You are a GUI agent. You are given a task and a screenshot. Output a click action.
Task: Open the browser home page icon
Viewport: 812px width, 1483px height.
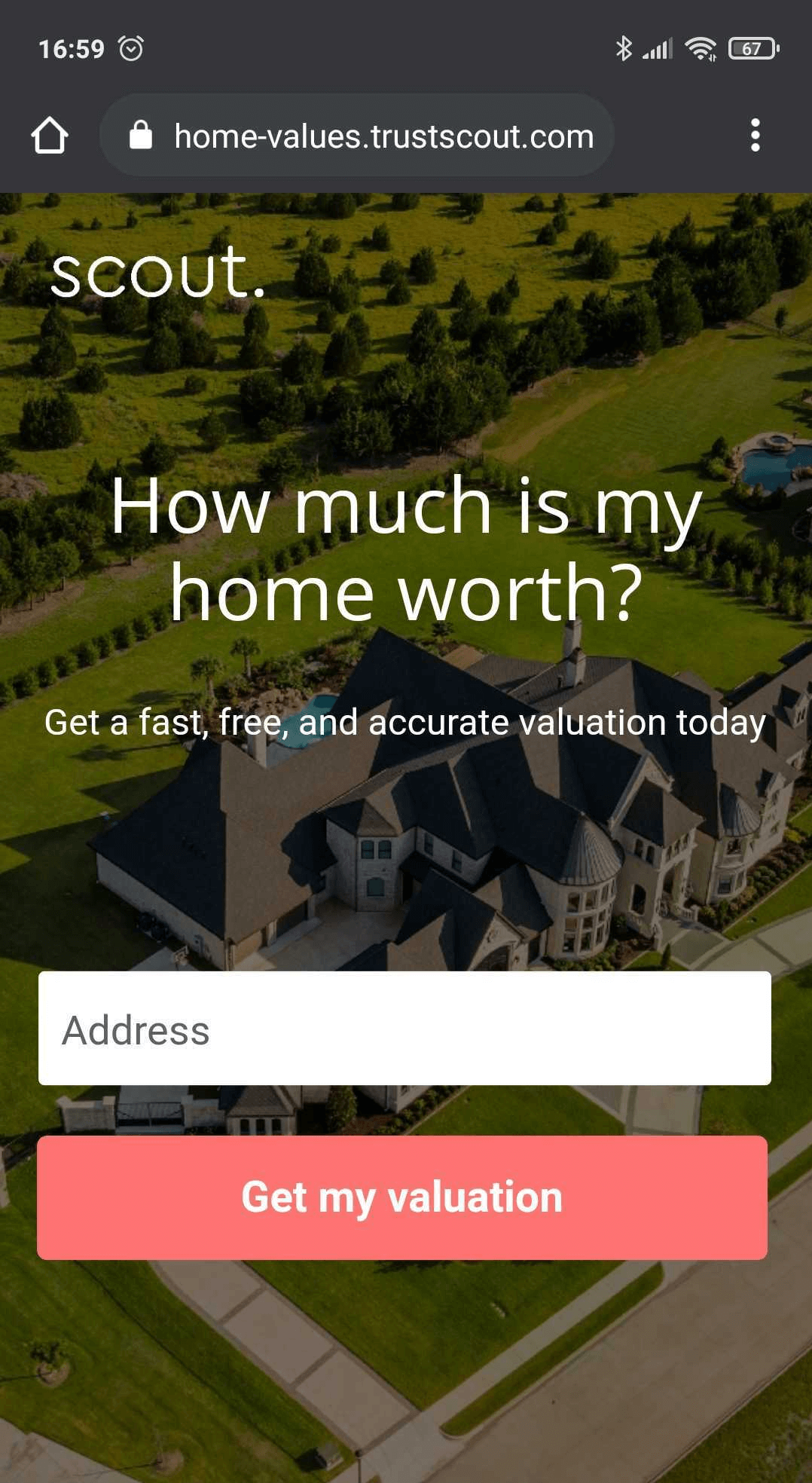point(50,136)
